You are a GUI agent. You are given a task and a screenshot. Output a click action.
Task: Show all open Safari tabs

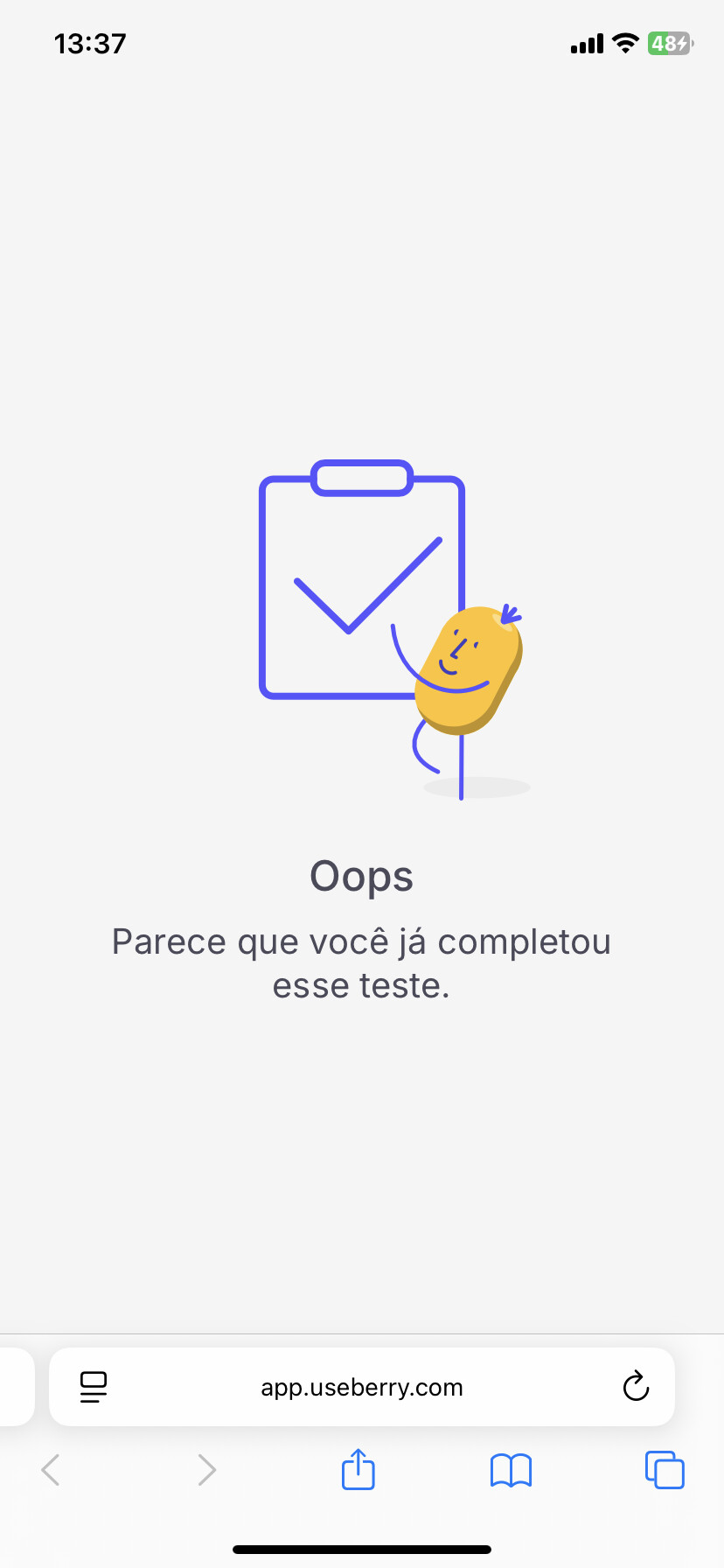click(665, 1470)
